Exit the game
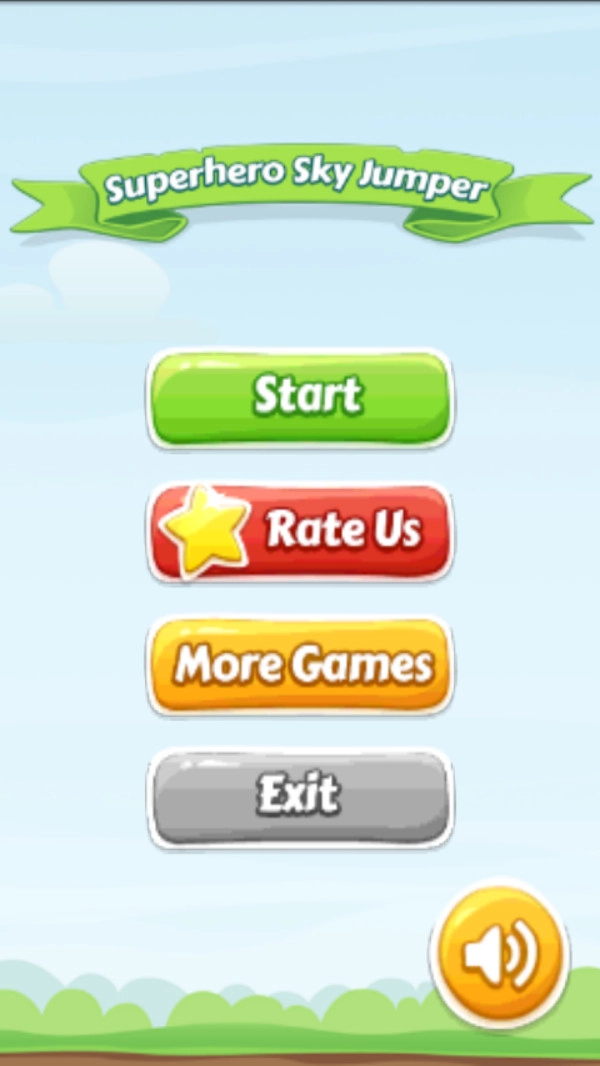Image resolution: width=600 pixels, height=1066 pixels. 300,797
